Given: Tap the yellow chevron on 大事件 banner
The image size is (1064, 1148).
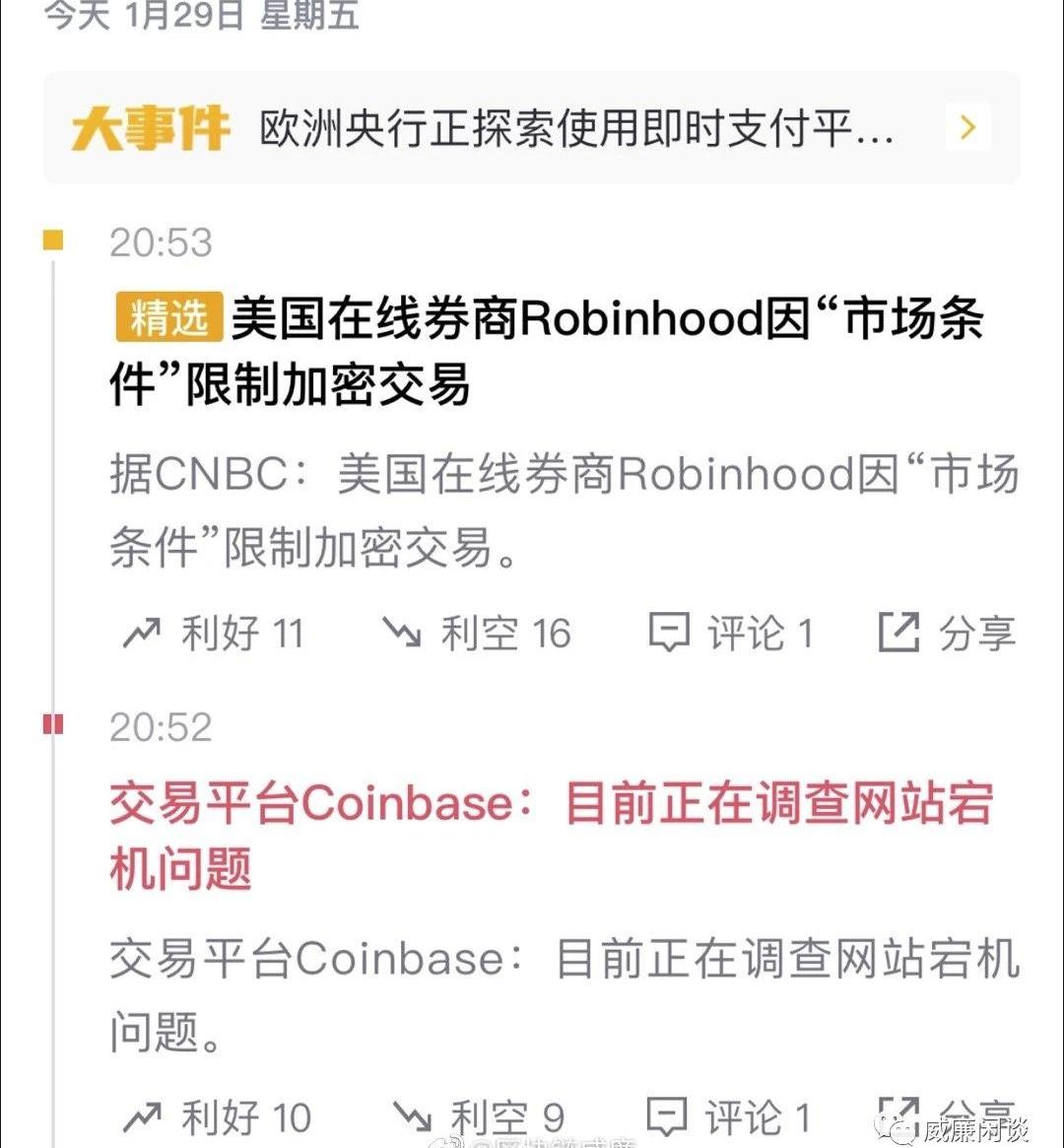Looking at the screenshot, I should (x=967, y=128).
